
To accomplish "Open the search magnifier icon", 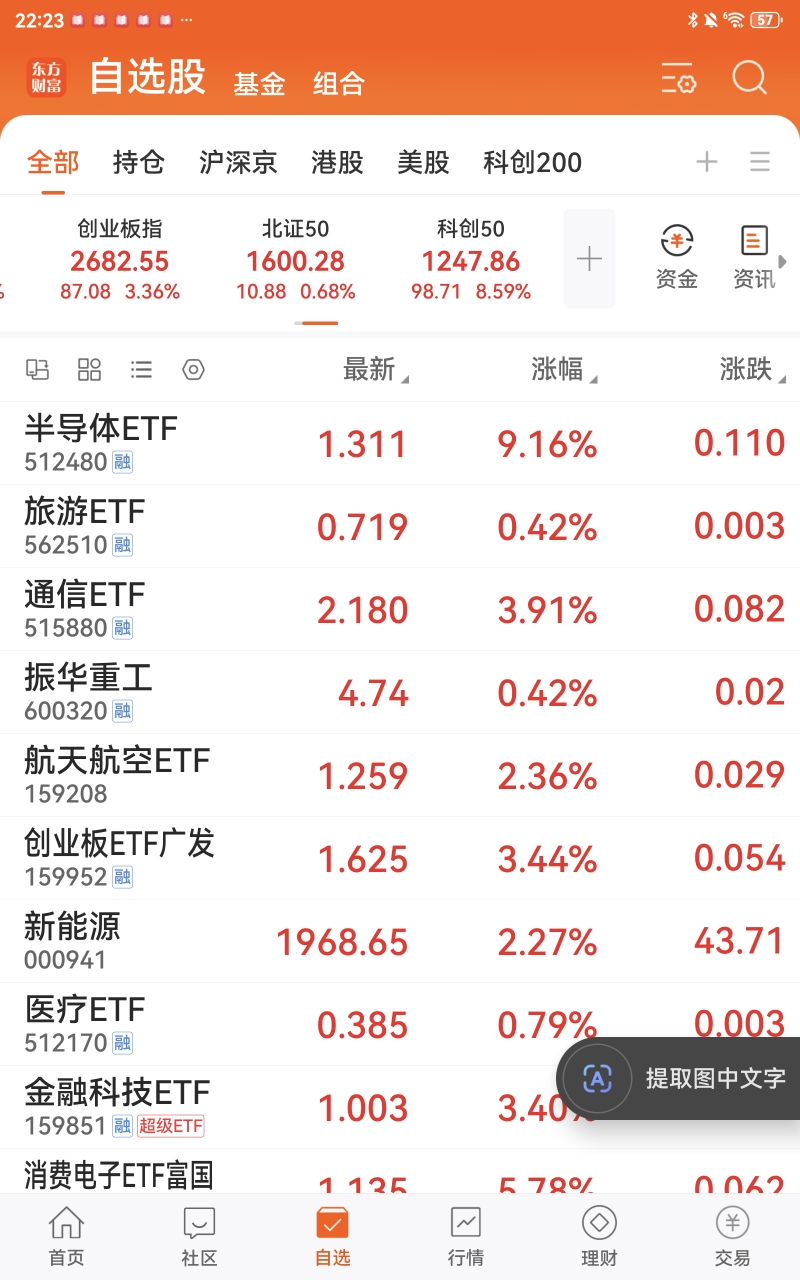I will [x=749, y=77].
